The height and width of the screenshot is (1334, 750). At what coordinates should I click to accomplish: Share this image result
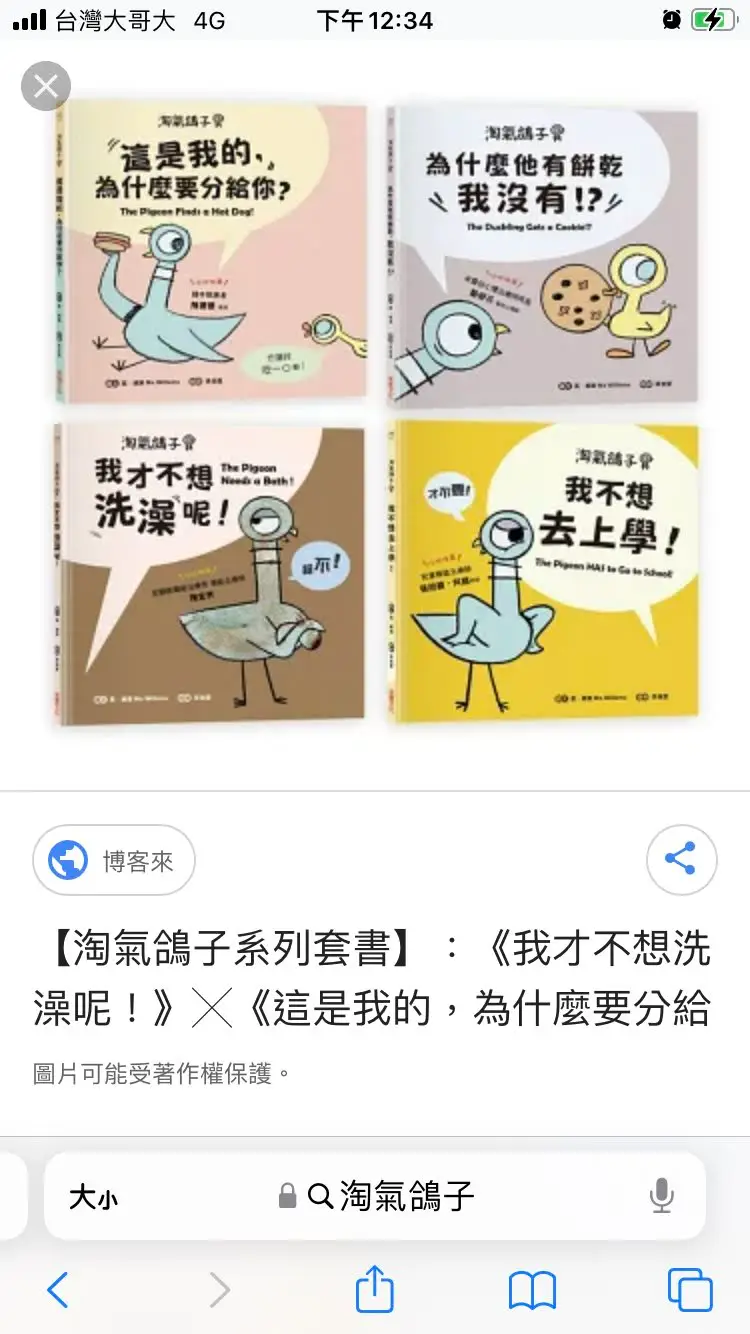681,859
